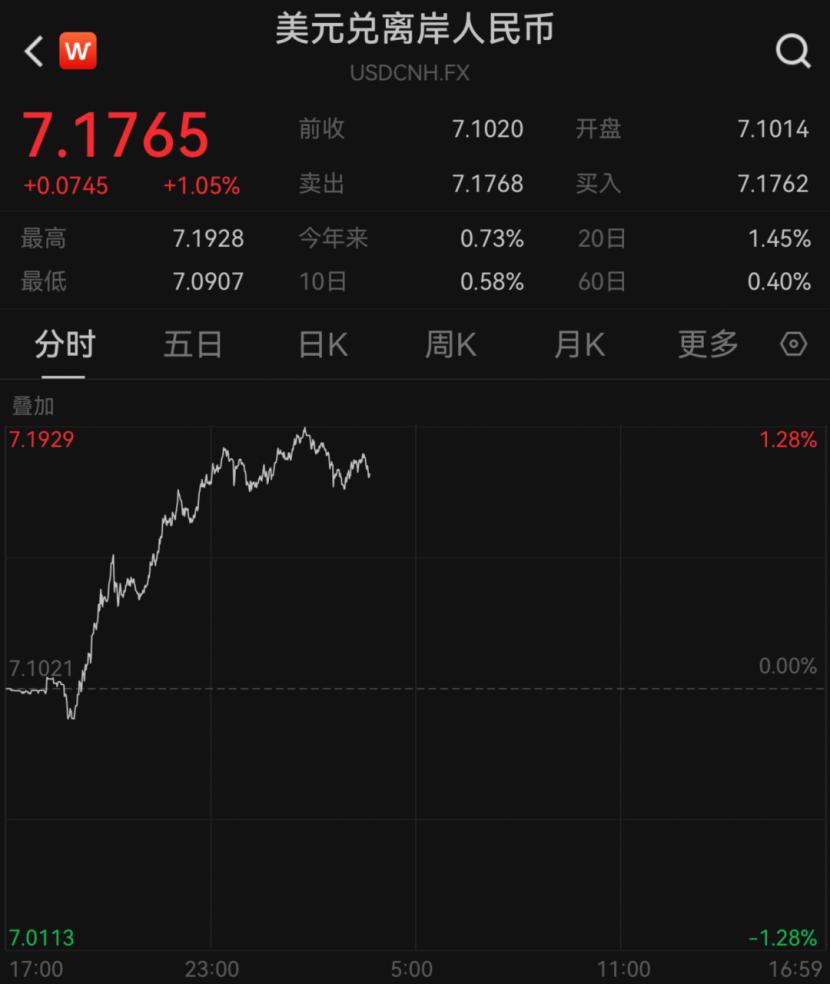The height and width of the screenshot is (985, 830).
Task: Select the 周K chart tab
Action: 451,345
